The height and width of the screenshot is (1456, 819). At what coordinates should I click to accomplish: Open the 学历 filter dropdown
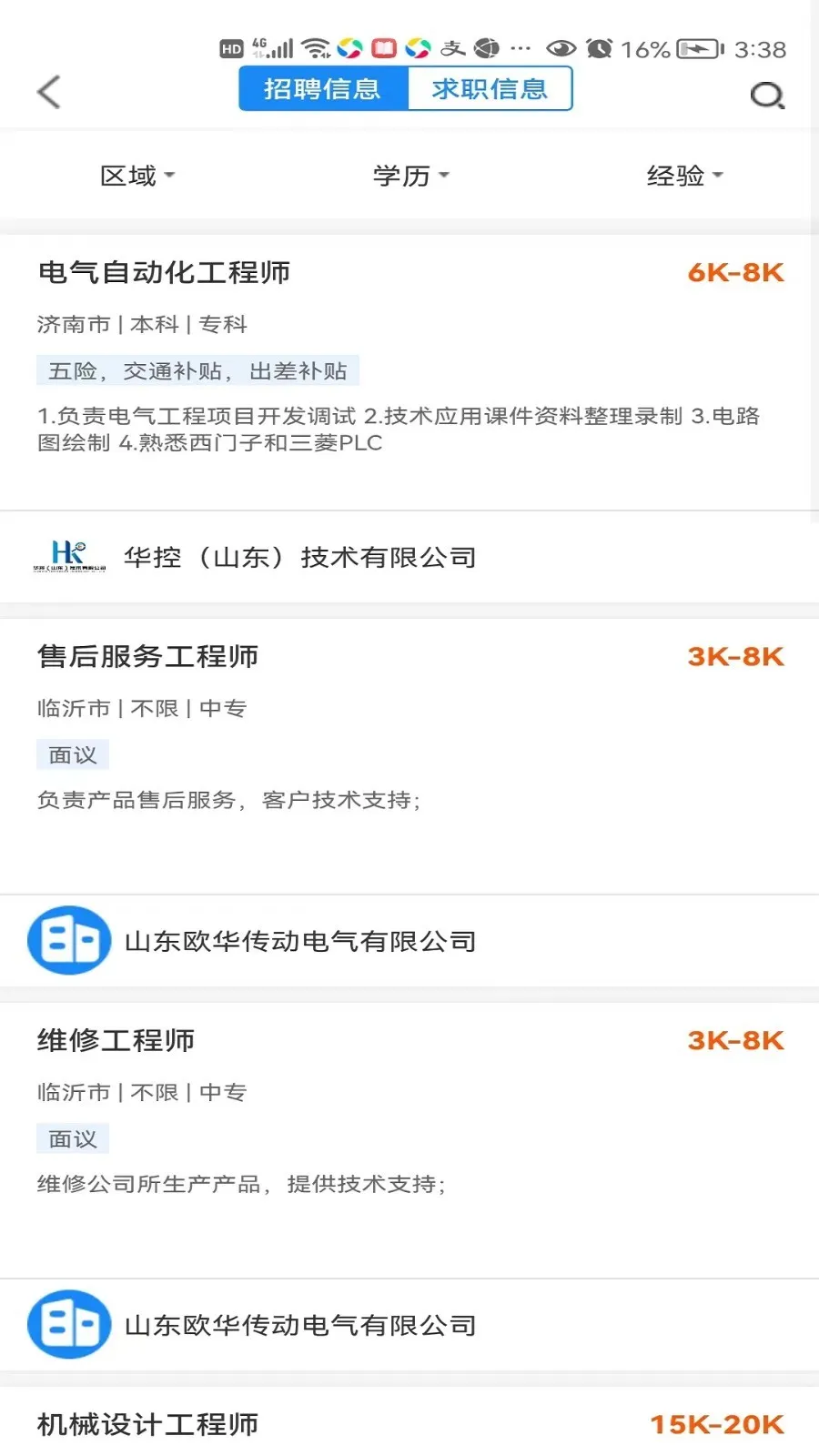pos(409,175)
